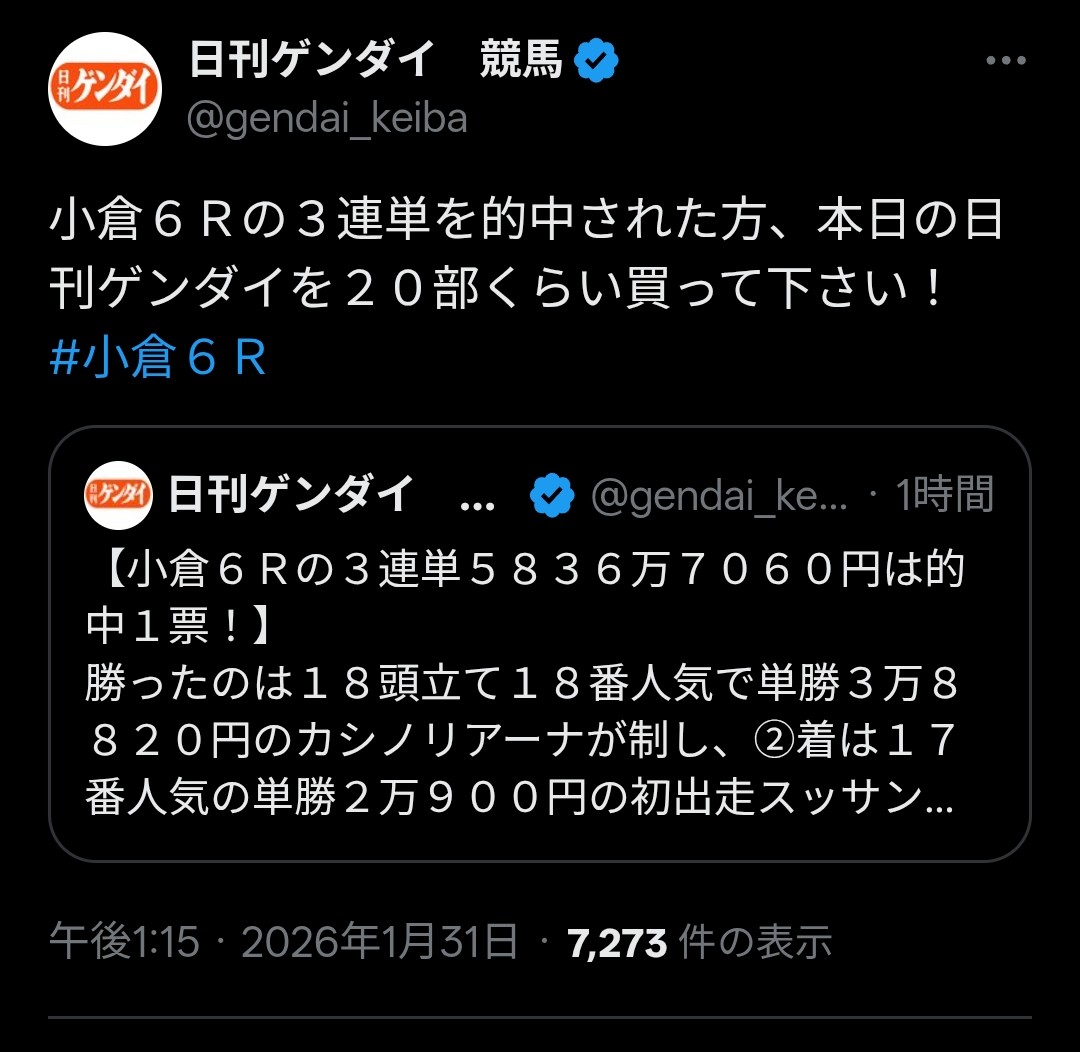Open the tweet's three-dot overflow menu
Image resolution: width=1080 pixels, height=1052 pixels.
point(1005,62)
